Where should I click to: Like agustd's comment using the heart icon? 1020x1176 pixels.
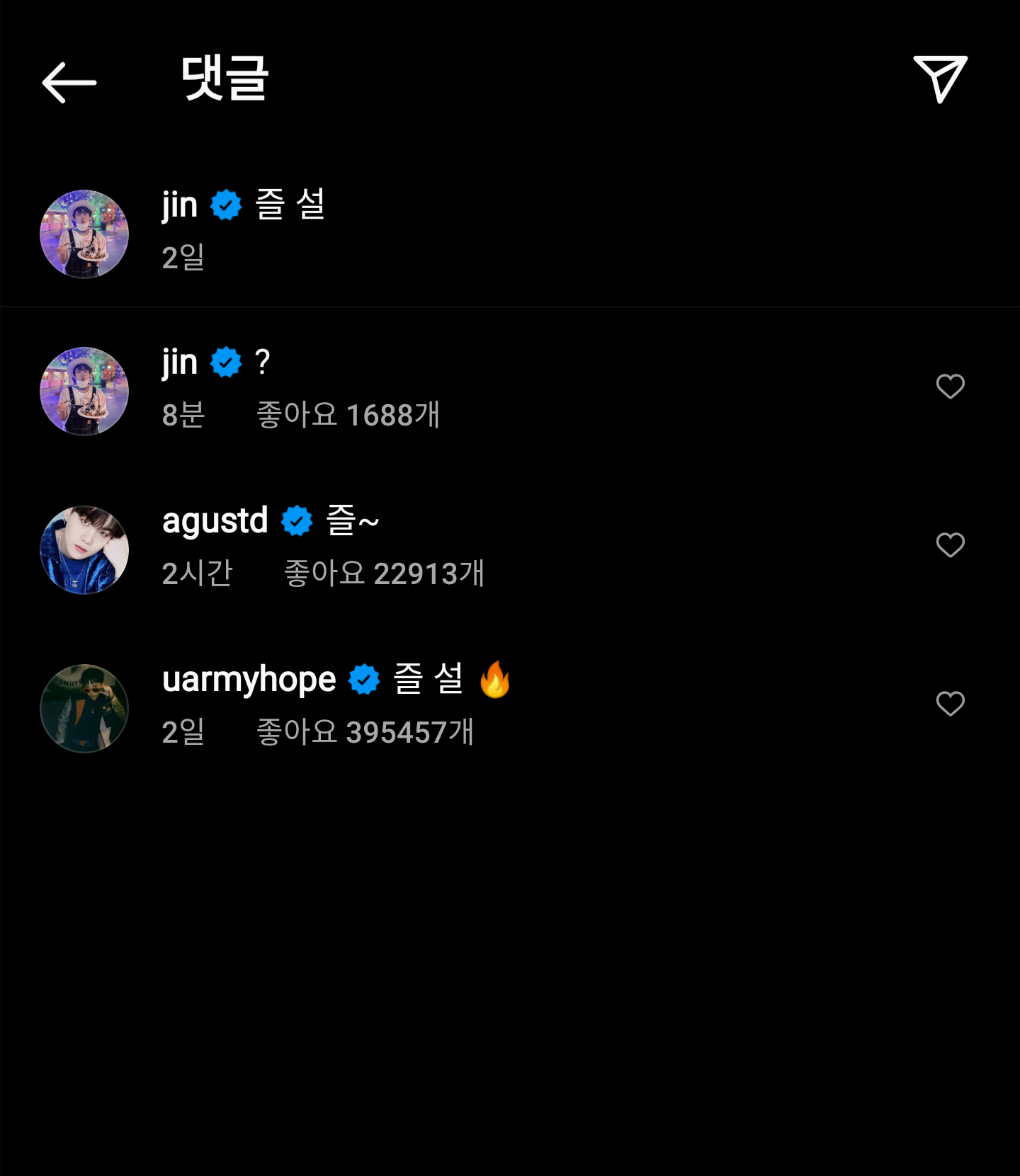pyautogui.click(x=950, y=545)
